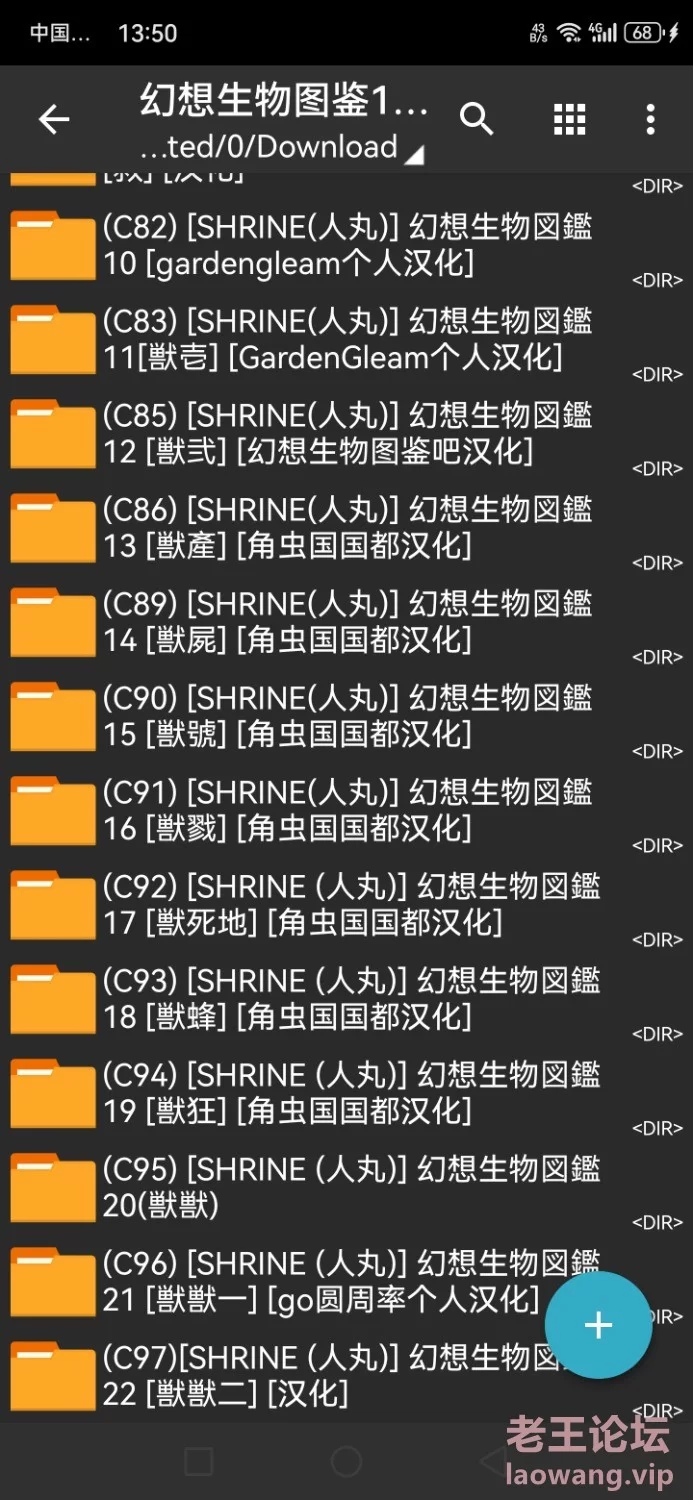Expand the Download path dropdown
The height and width of the screenshot is (1500, 693).
click(282, 147)
